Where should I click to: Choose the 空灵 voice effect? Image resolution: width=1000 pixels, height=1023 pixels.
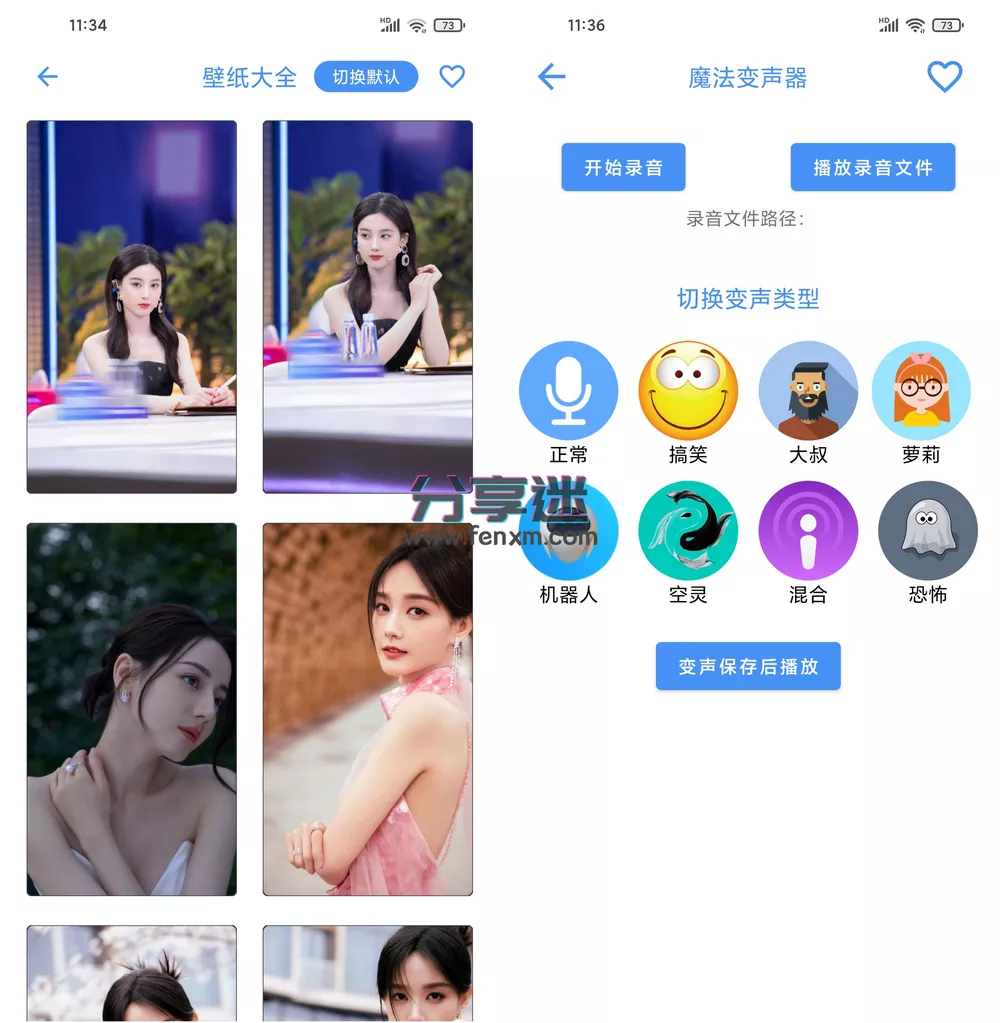pyautogui.click(x=688, y=531)
